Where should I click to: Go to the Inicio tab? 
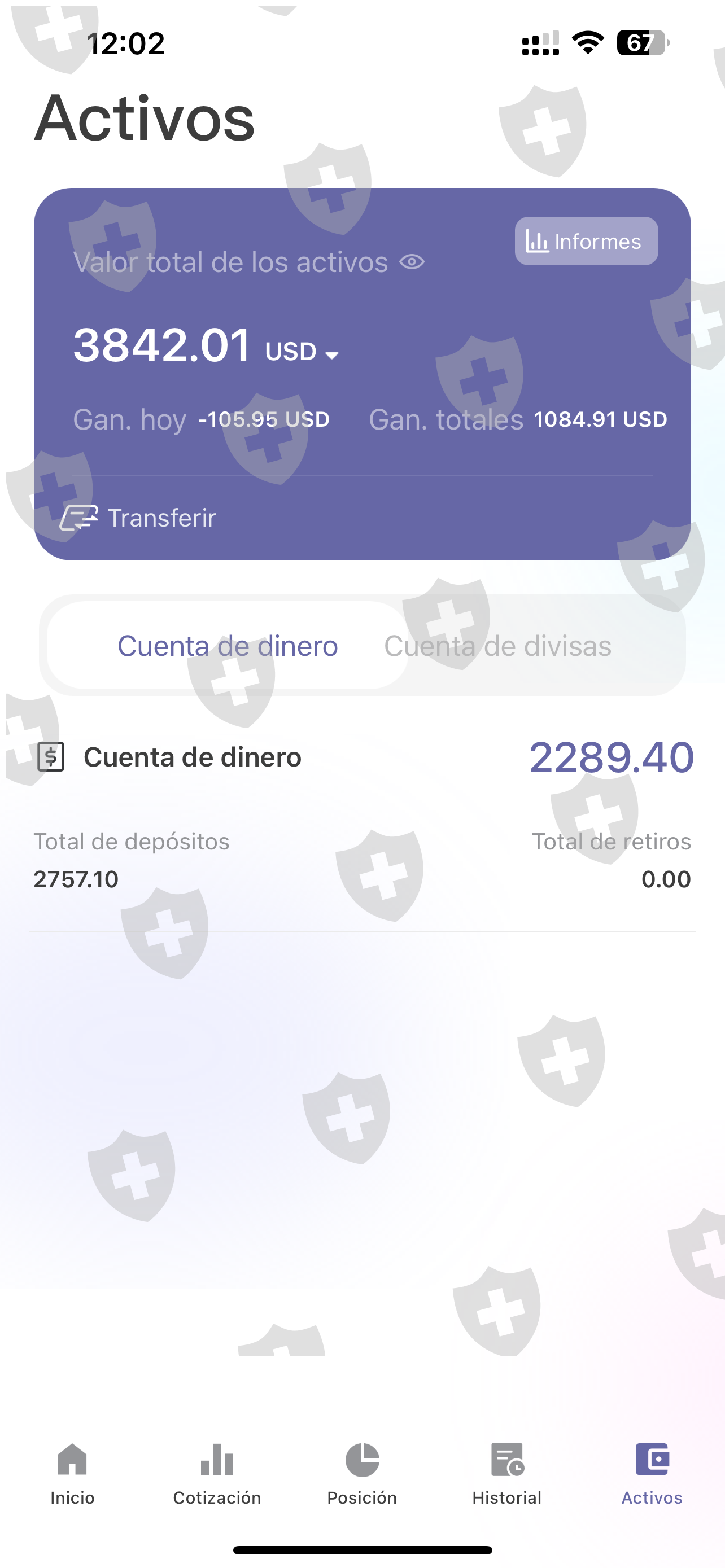click(72, 1473)
